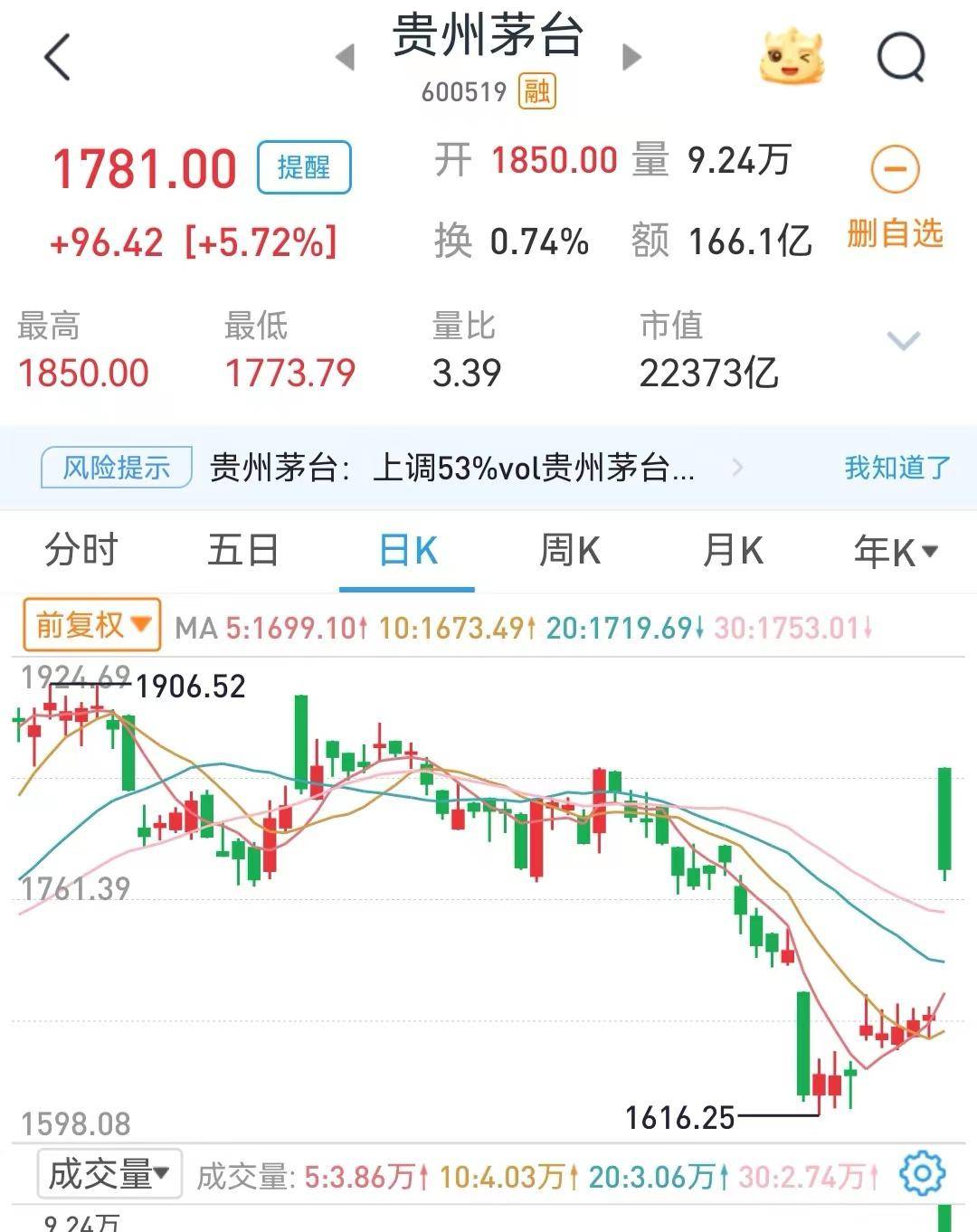Open indicator settings gear
The image size is (977, 1232).
click(x=922, y=1174)
